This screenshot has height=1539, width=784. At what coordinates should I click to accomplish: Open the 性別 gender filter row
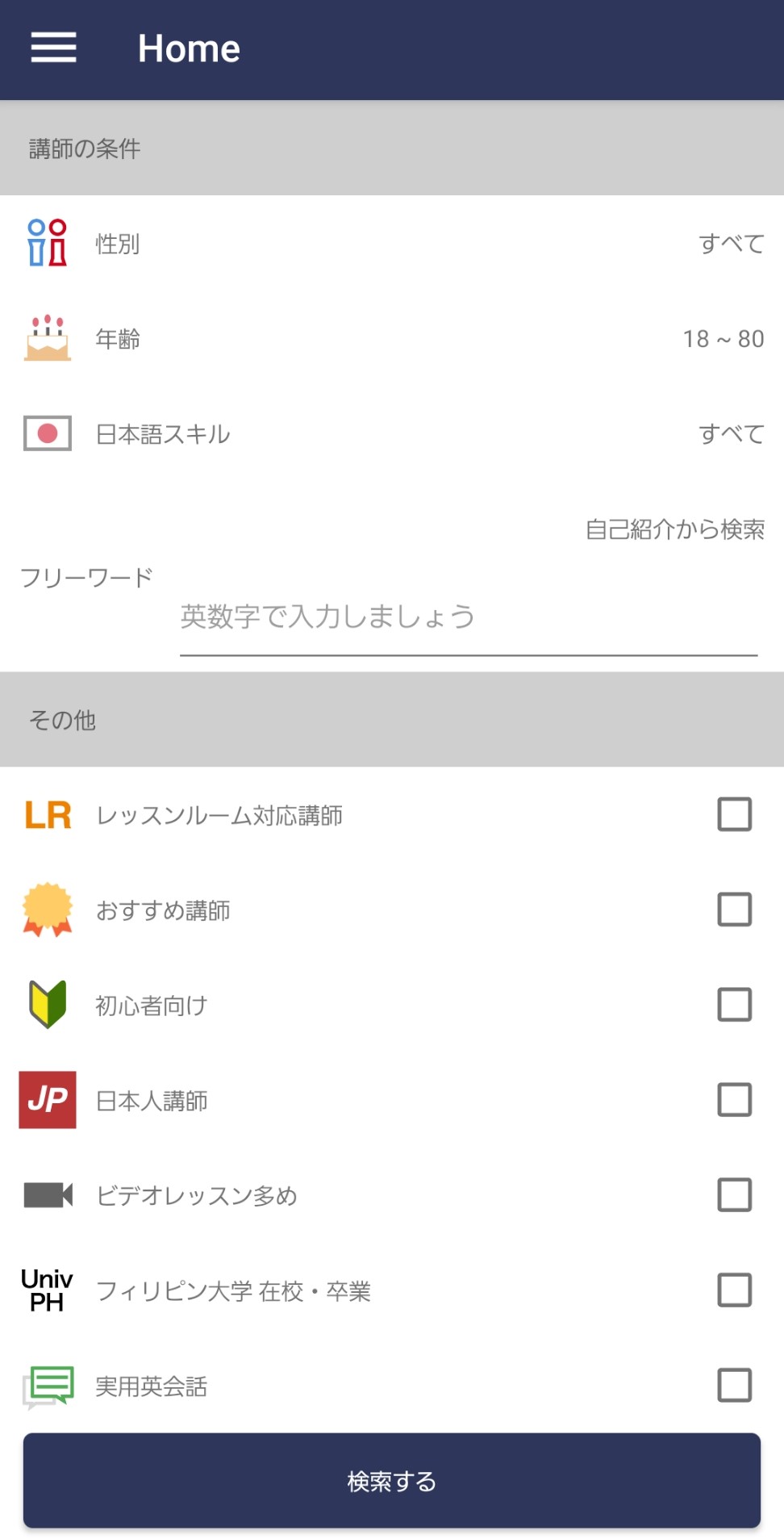392,243
